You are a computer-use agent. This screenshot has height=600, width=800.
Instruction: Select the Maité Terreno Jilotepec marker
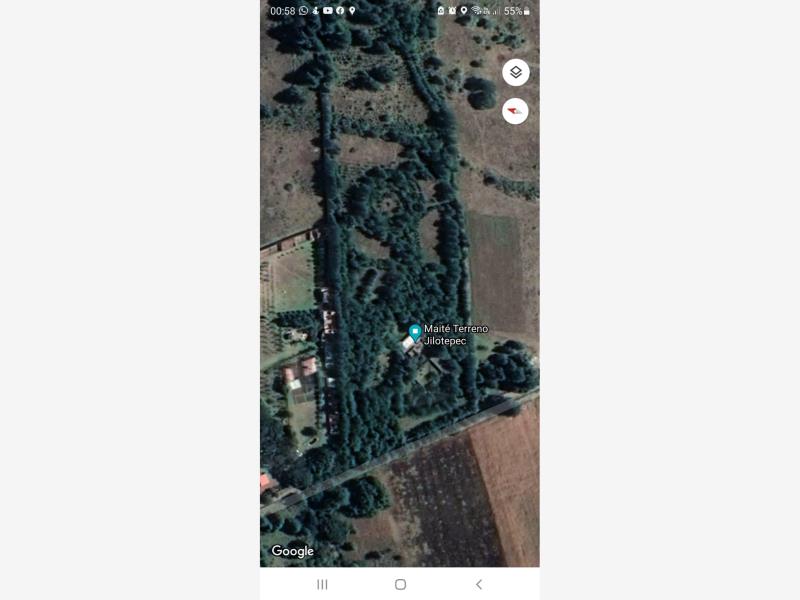(415, 333)
